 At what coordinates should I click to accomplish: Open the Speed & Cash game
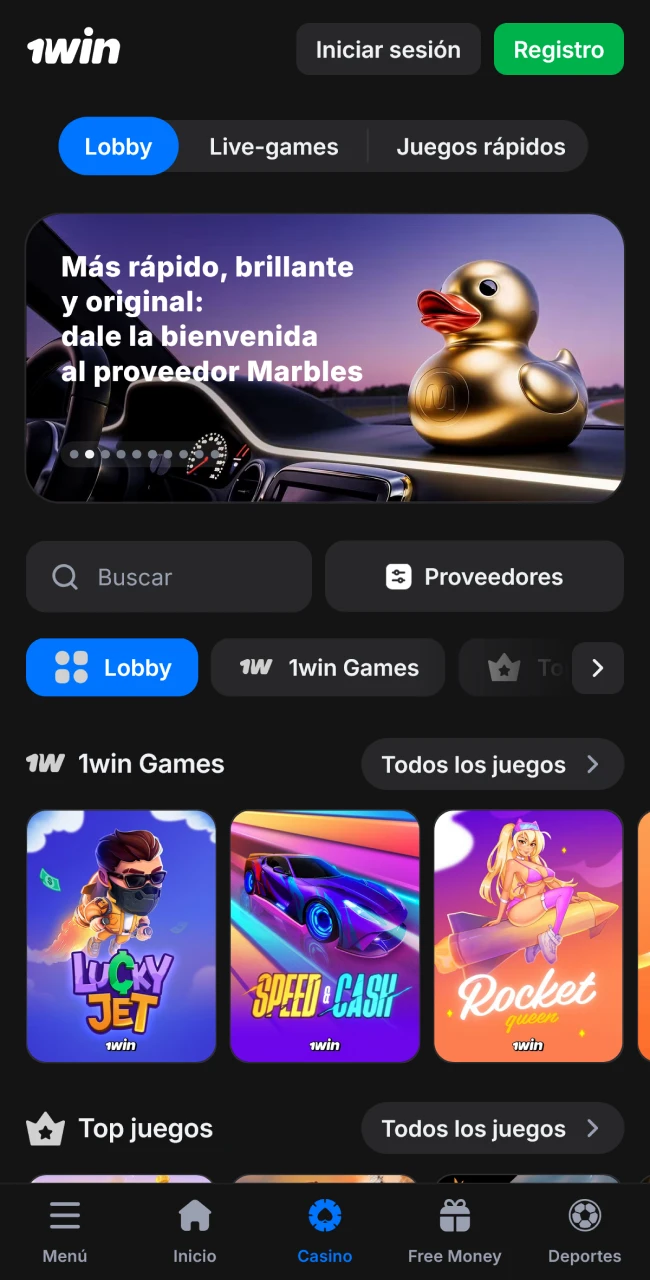point(325,936)
